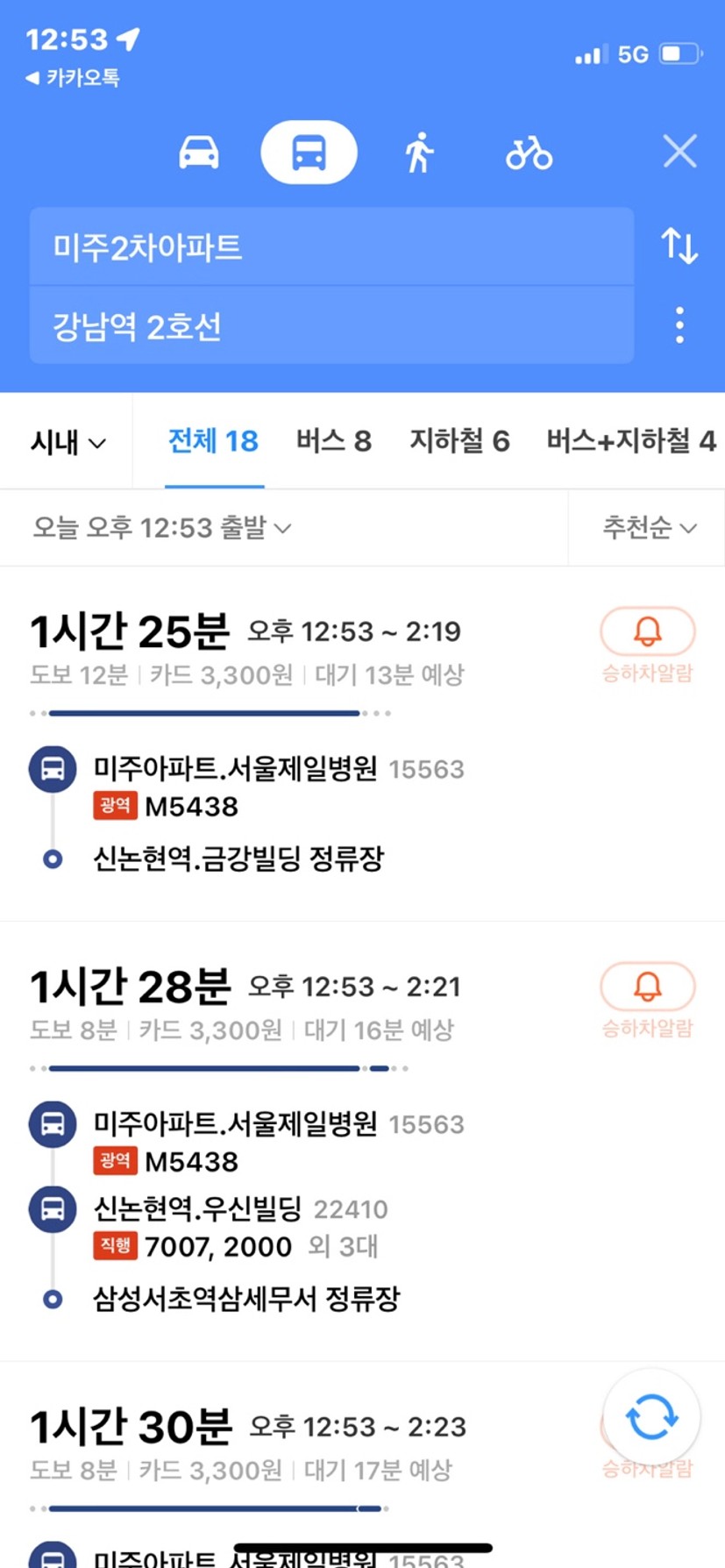This screenshot has width=725, height=1568.
Task: Close the route search screen
Action: point(679,152)
